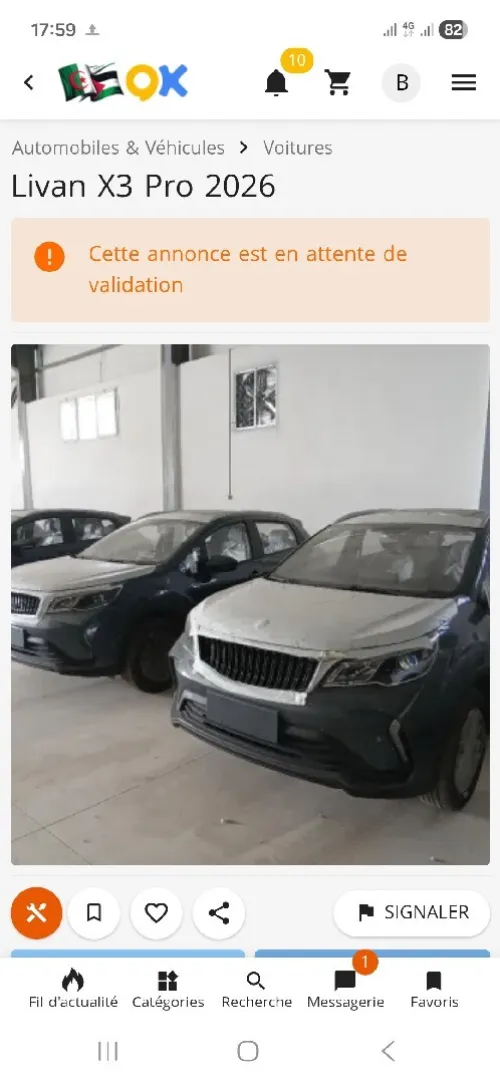Switch to the Favoris tab
This screenshot has width=500, height=1084.
(434, 989)
